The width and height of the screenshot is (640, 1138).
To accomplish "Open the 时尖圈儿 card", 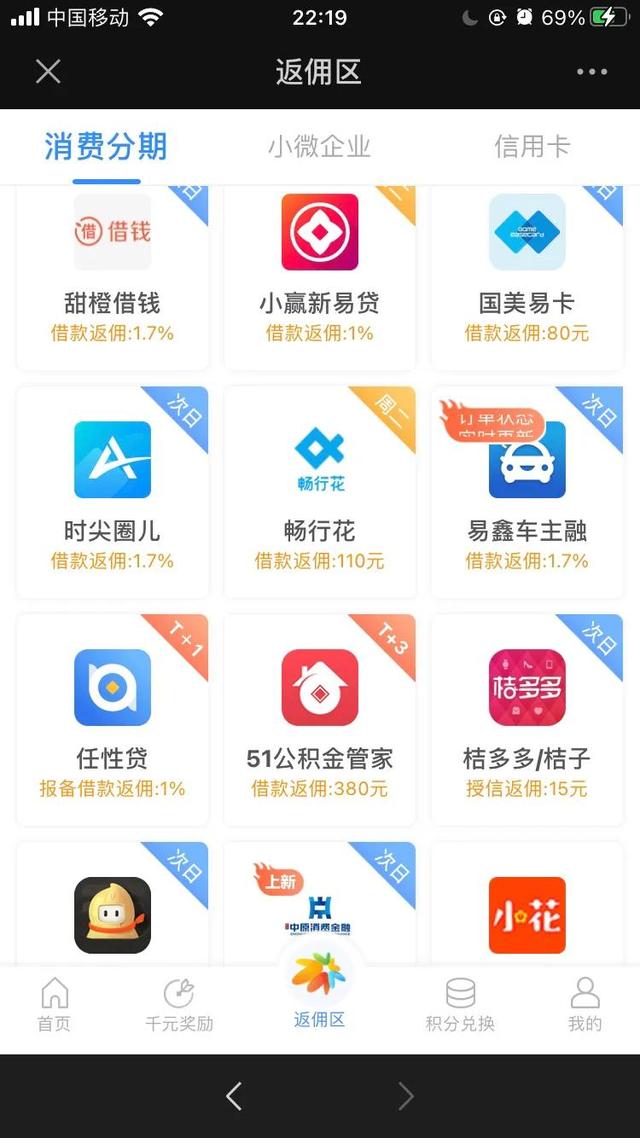I will tap(112, 493).
